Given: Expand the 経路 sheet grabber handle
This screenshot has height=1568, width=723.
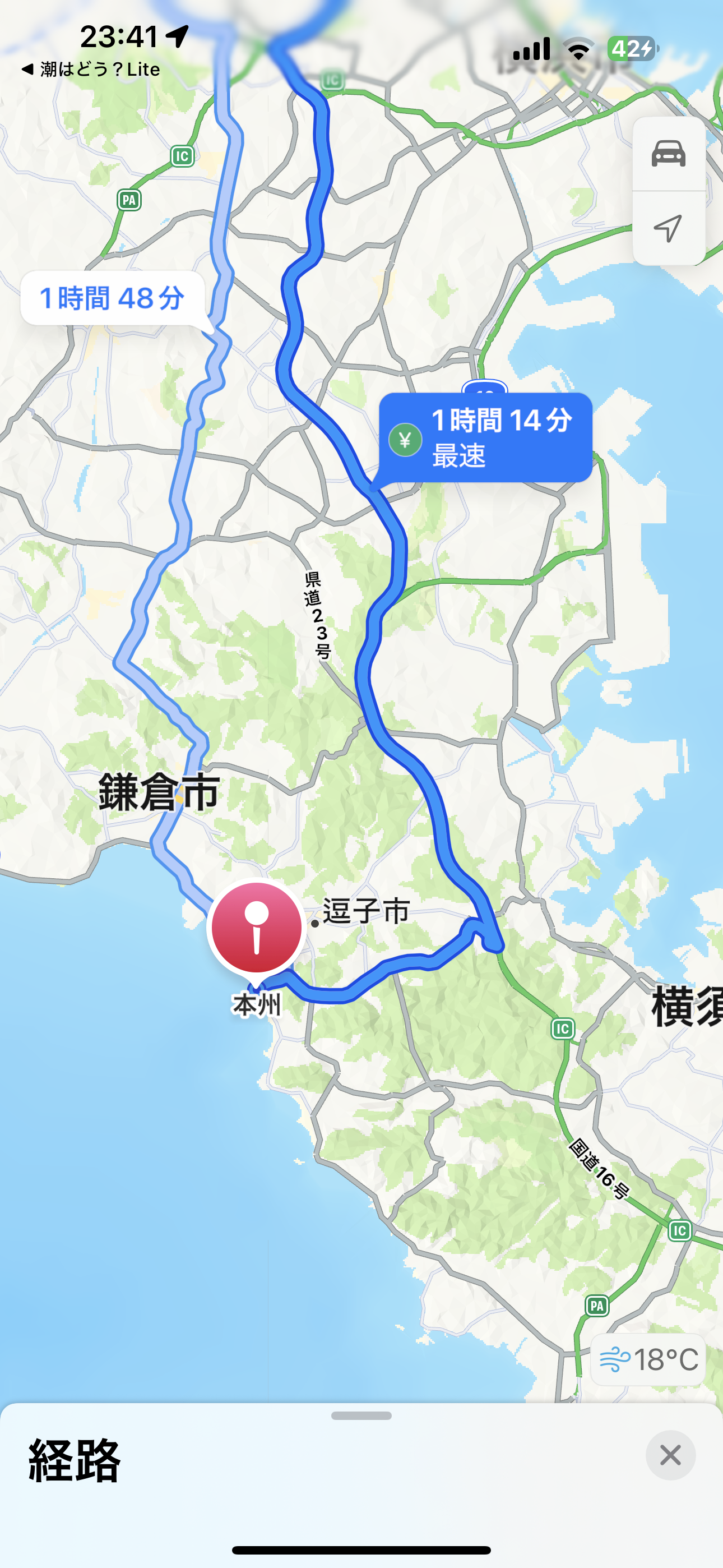Looking at the screenshot, I should [361, 1416].
